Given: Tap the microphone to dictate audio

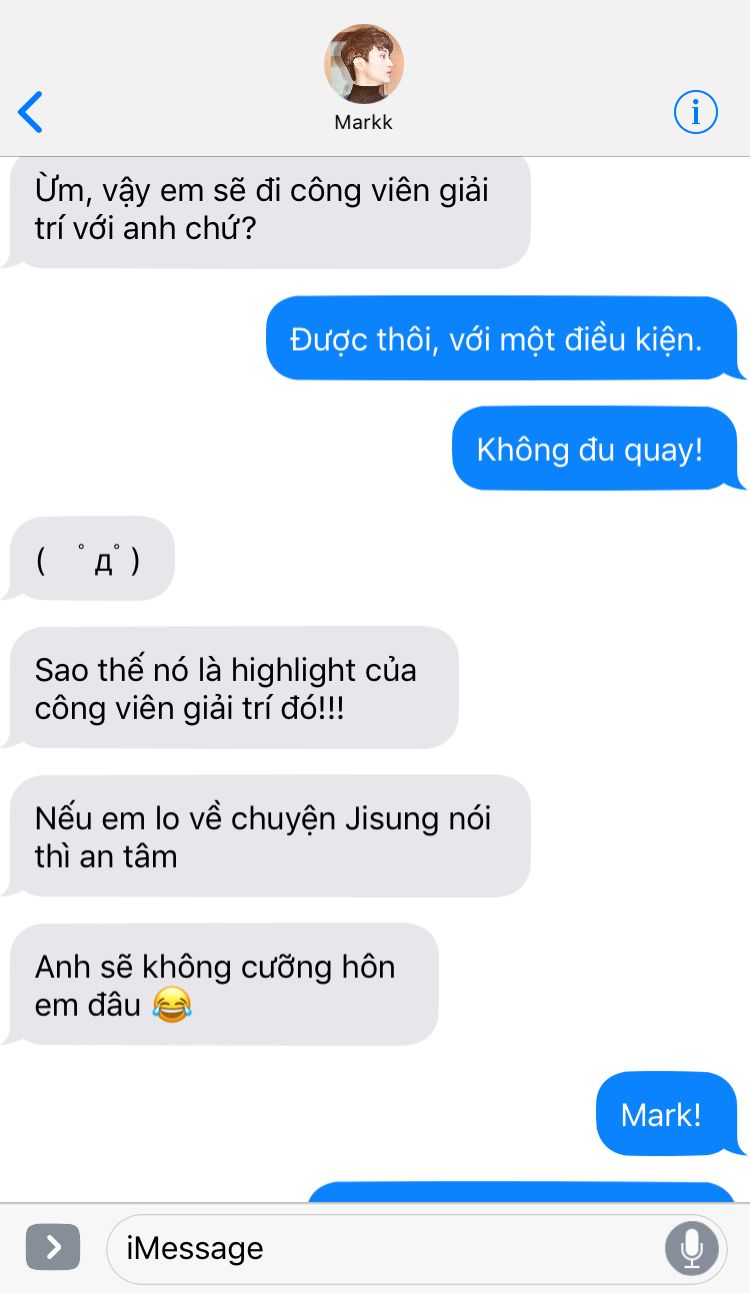Looking at the screenshot, I should [x=692, y=1248].
